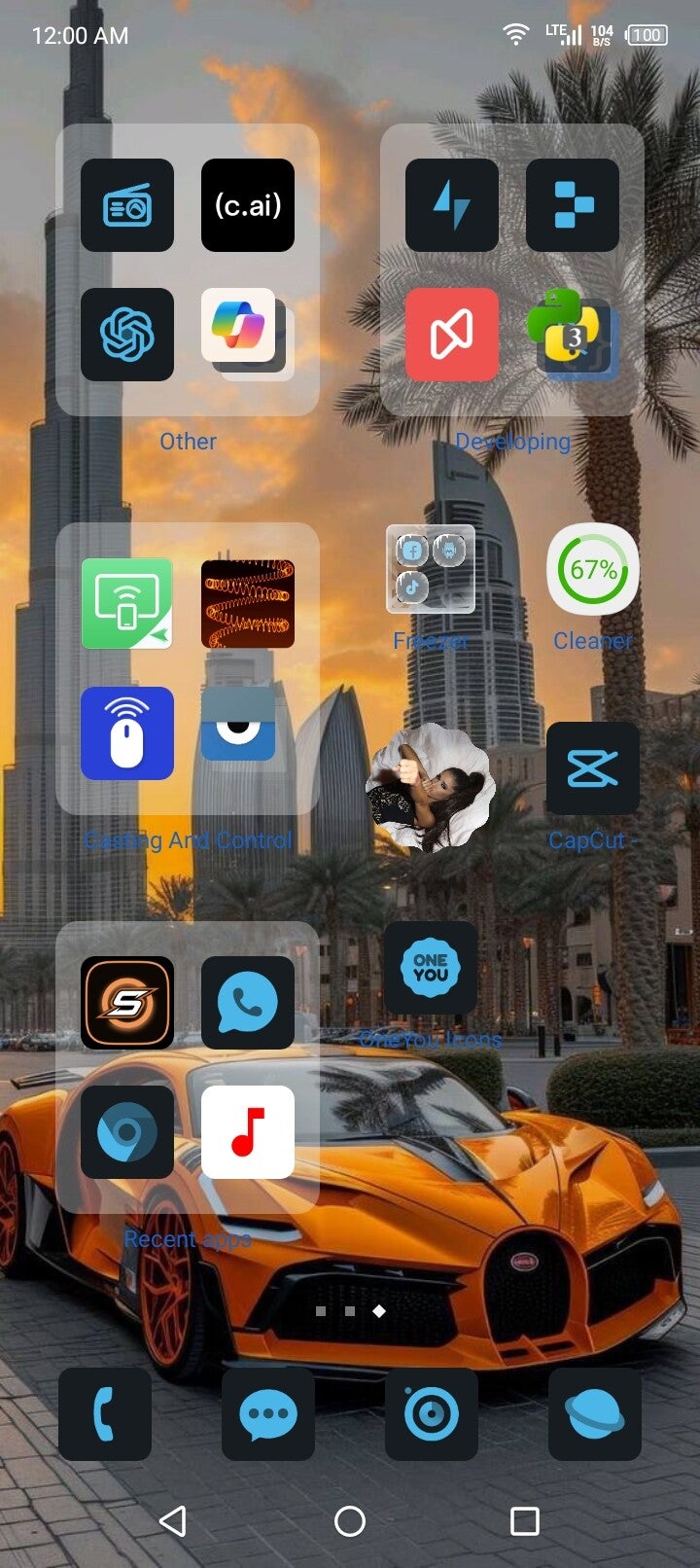Image resolution: width=700 pixels, height=1568 pixels.
Task: Open the Freezer folder
Action: (431, 569)
